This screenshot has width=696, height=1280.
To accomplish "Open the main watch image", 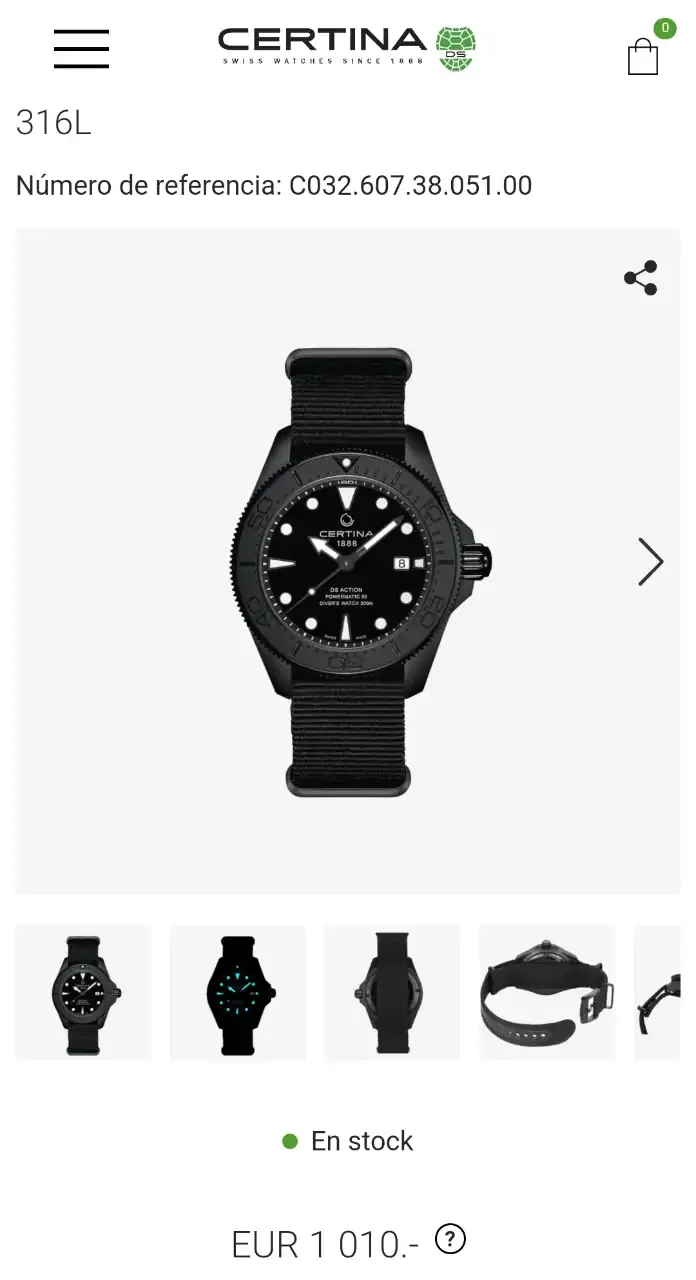I will (x=347, y=570).
